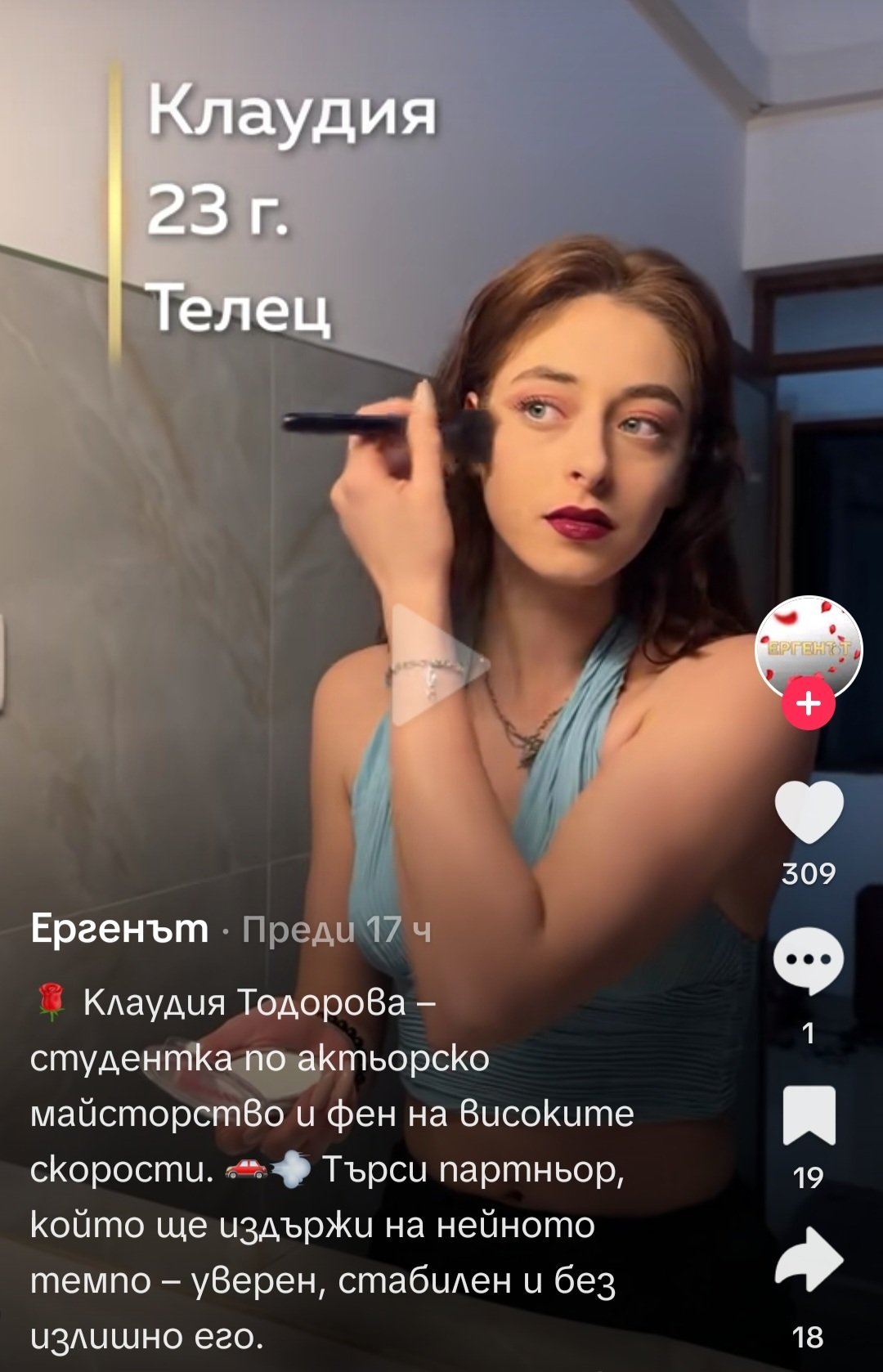
Task: Open the Ергенът username link
Action: [119, 929]
